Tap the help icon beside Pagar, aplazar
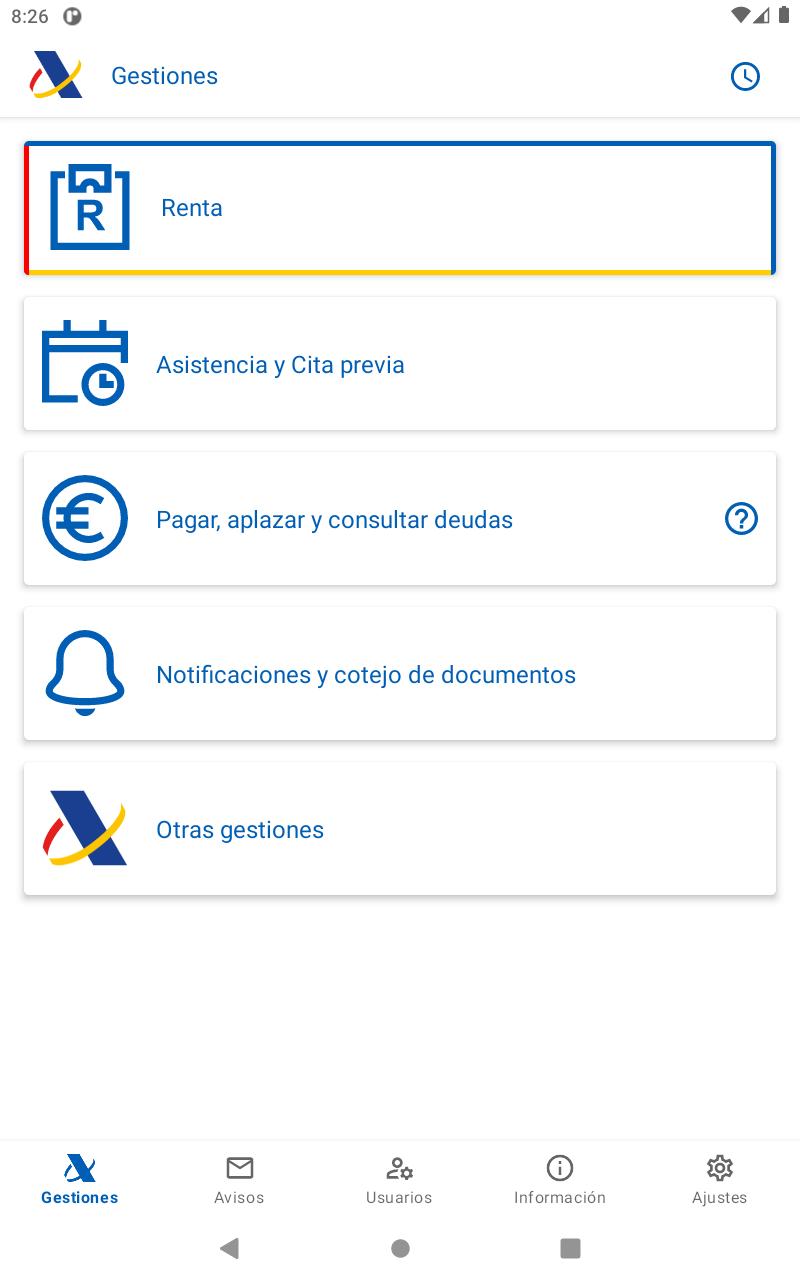The height and width of the screenshot is (1280, 800). click(741, 519)
